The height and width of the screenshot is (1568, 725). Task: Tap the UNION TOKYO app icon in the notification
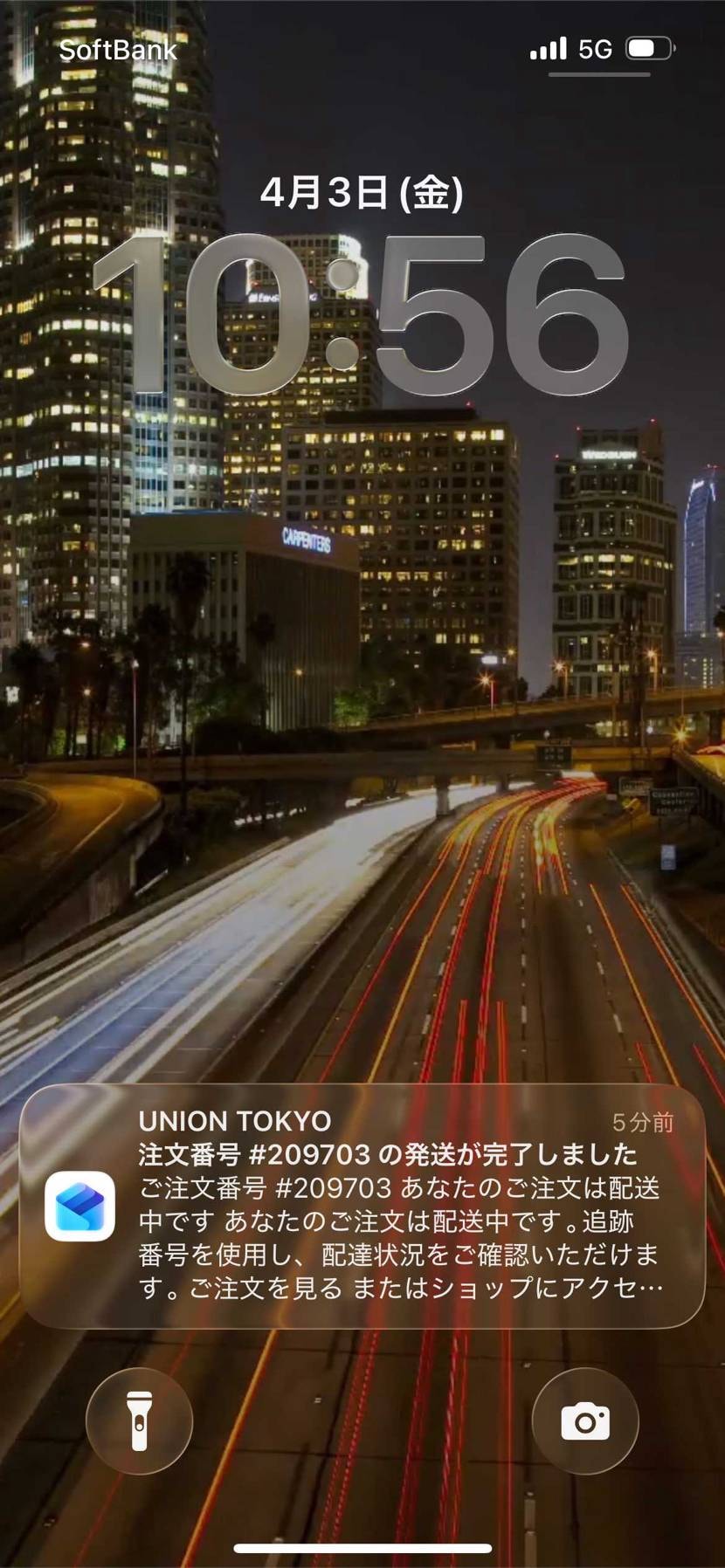pos(79,1205)
